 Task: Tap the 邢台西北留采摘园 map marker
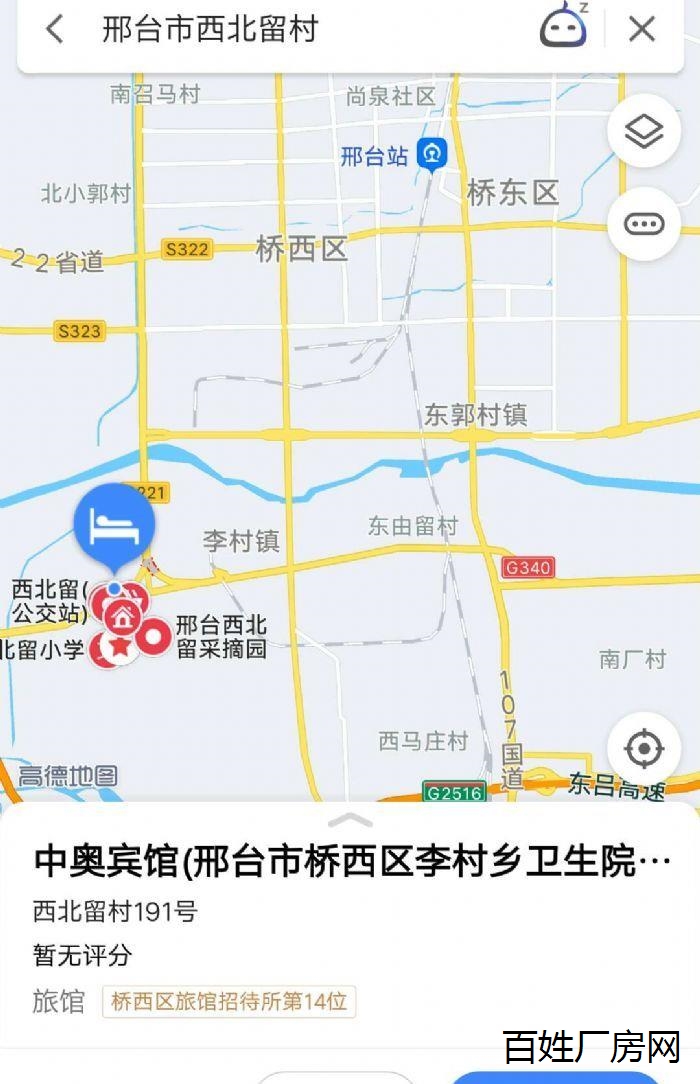point(154,636)
